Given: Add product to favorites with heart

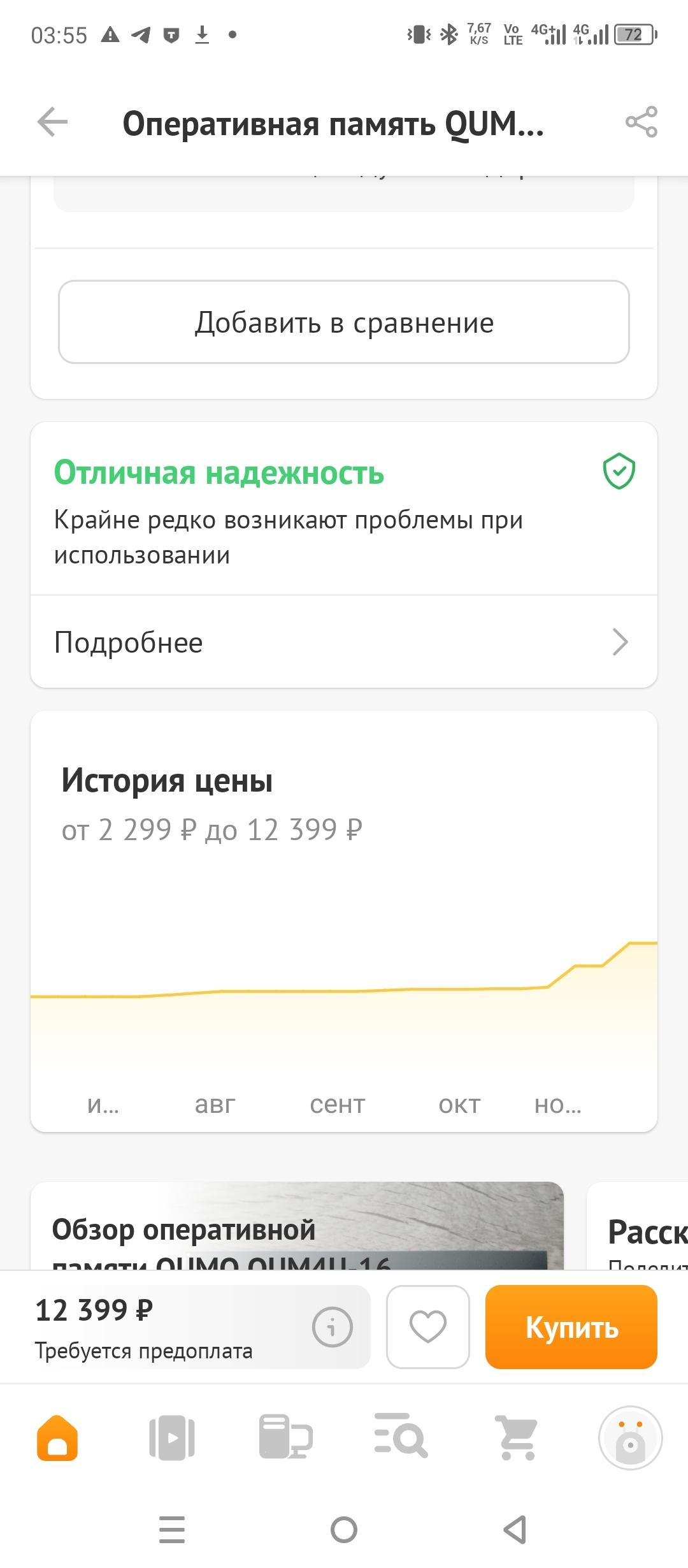Looking at the screenshot, I should [x=428, y=1327].
